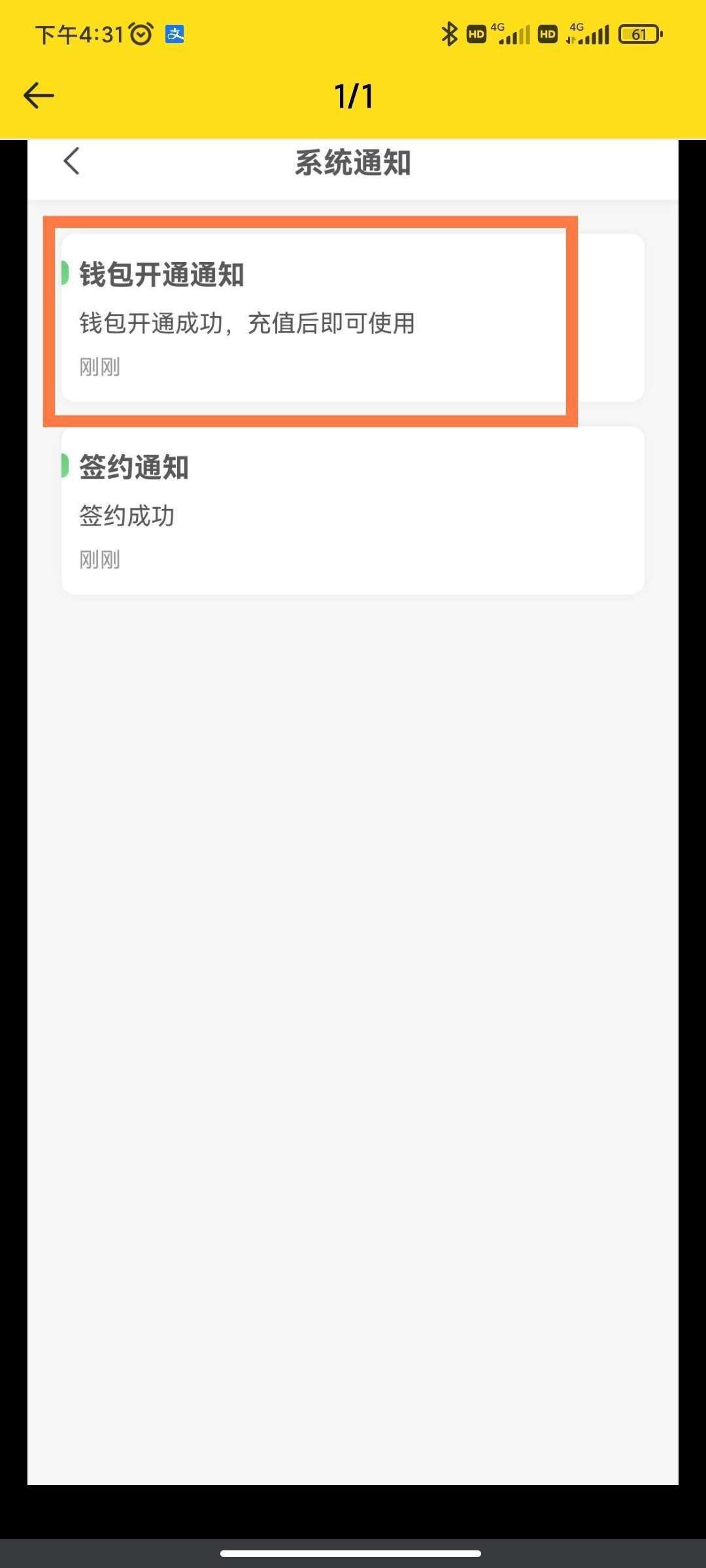Image resolution: width=706 pixels, height=1568 pixels.
Task: Tap the displayed system notification screenshot image
Action: (x=353, y=812)
